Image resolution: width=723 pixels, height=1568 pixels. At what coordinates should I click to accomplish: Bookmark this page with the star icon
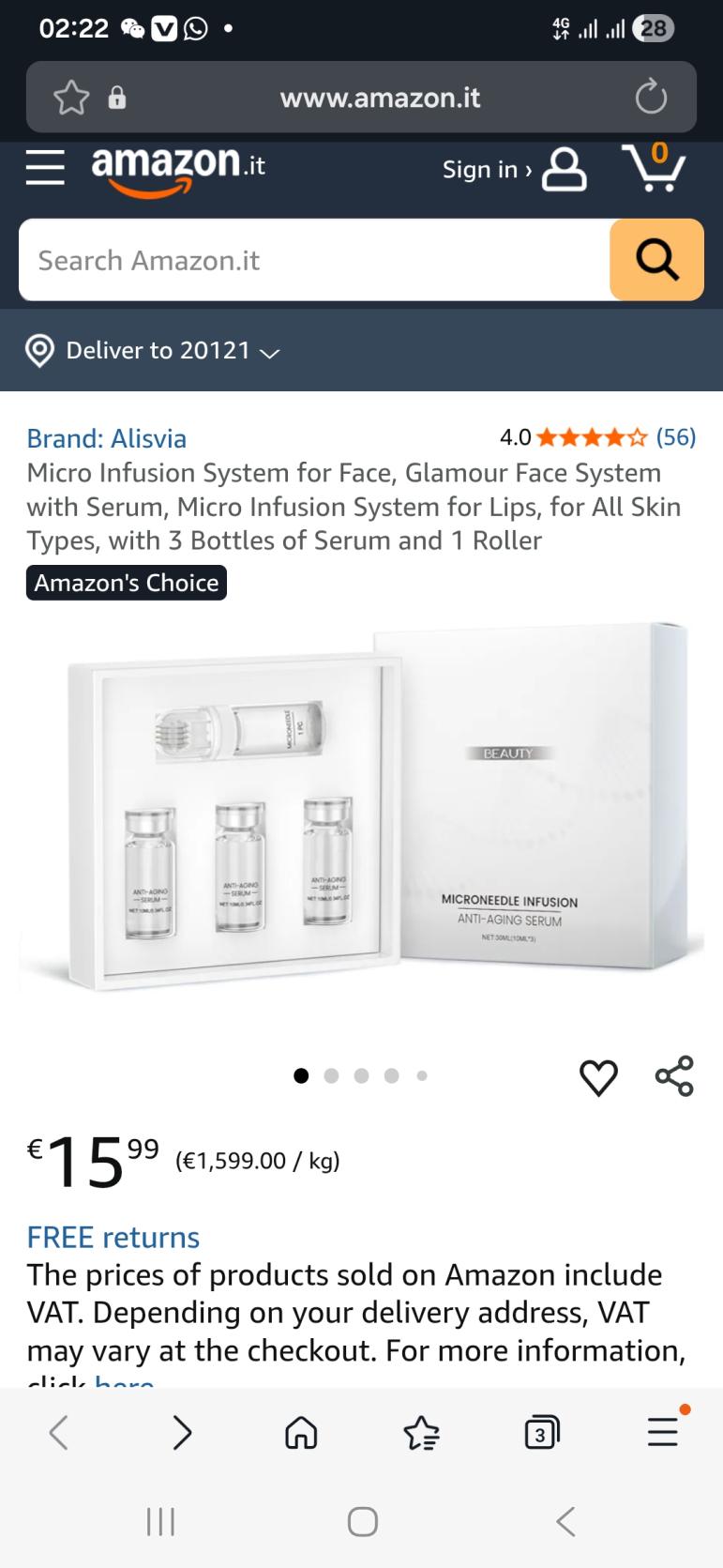point(71,98)
